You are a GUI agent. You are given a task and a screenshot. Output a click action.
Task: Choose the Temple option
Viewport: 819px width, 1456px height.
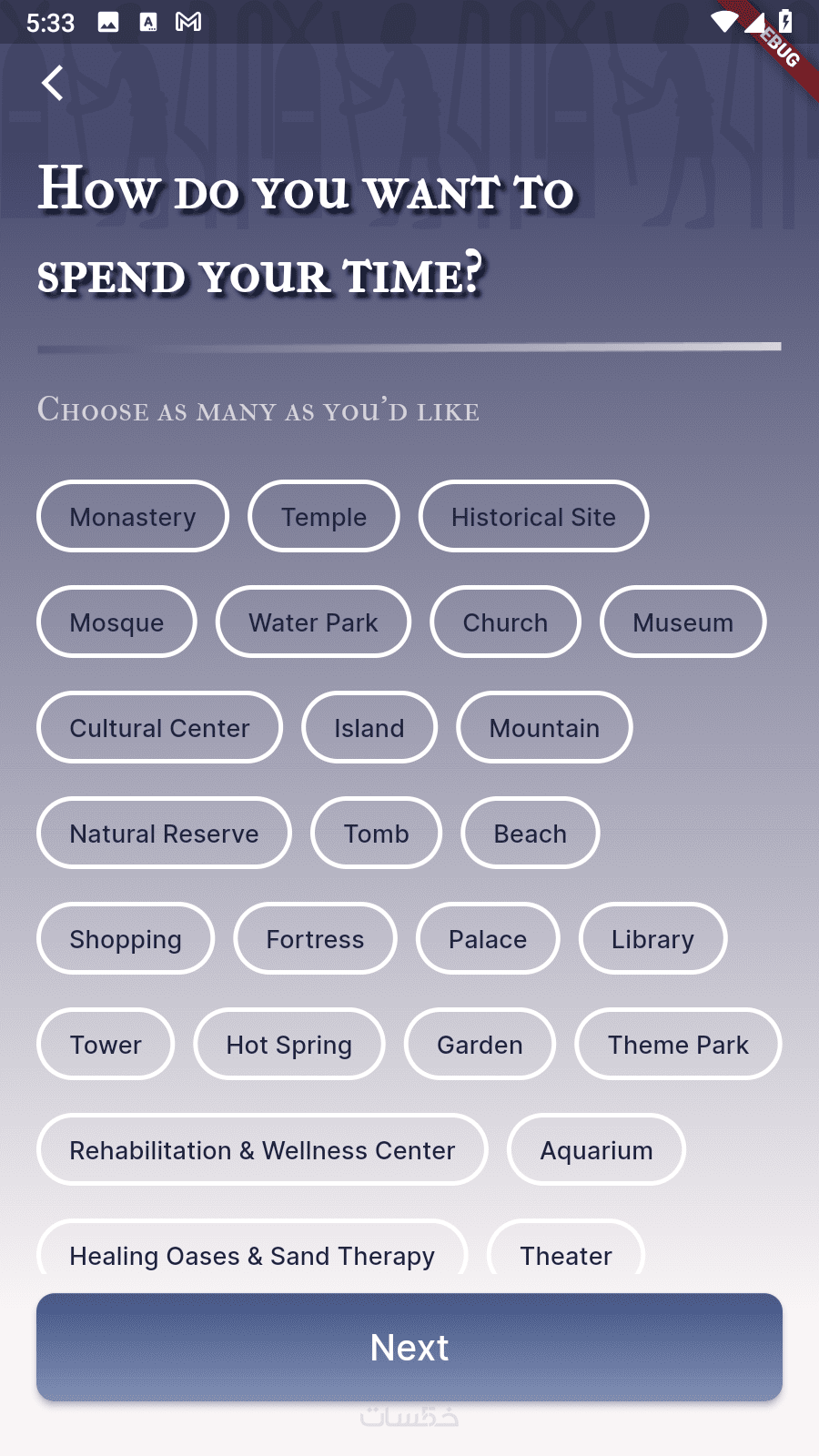pos(324,516)
